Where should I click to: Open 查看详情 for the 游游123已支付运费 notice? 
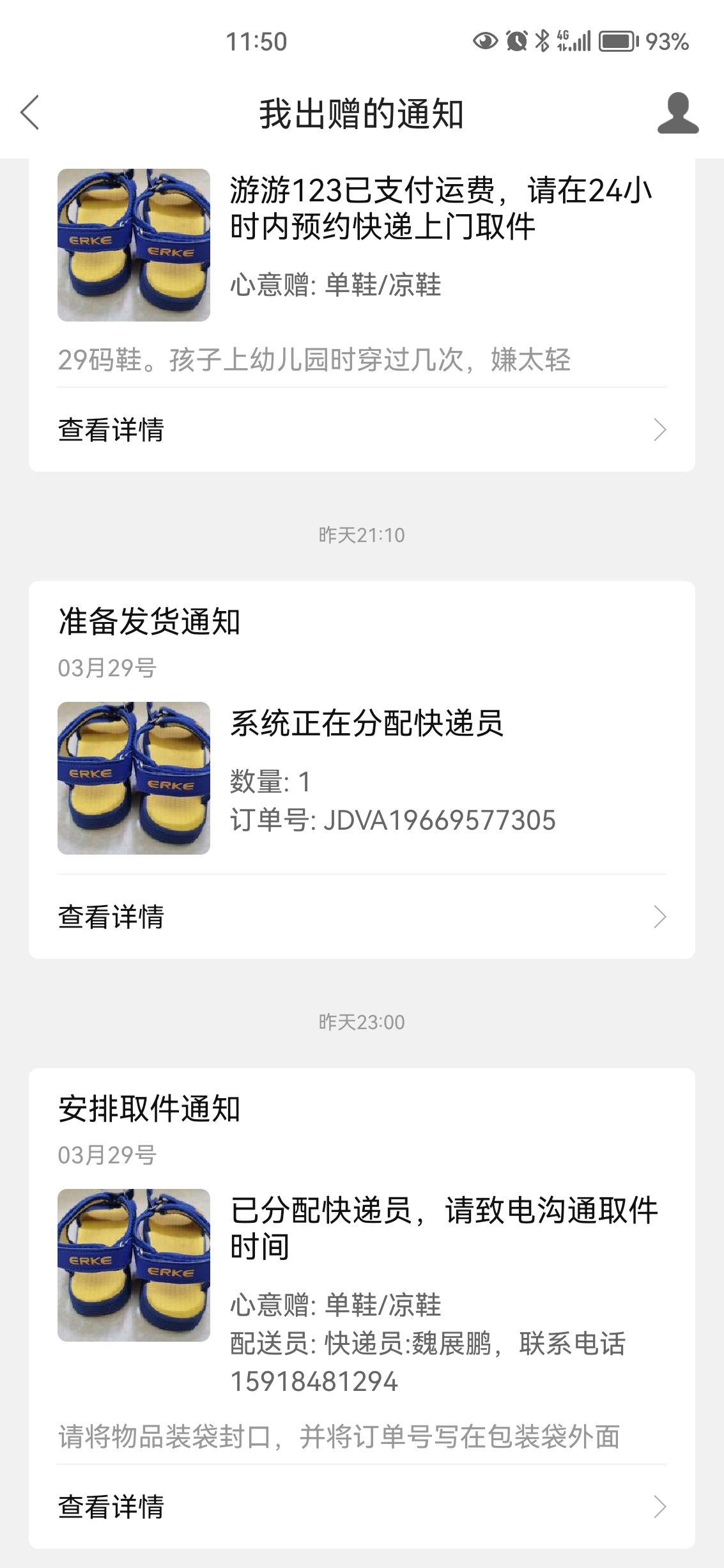coord(362,430)
